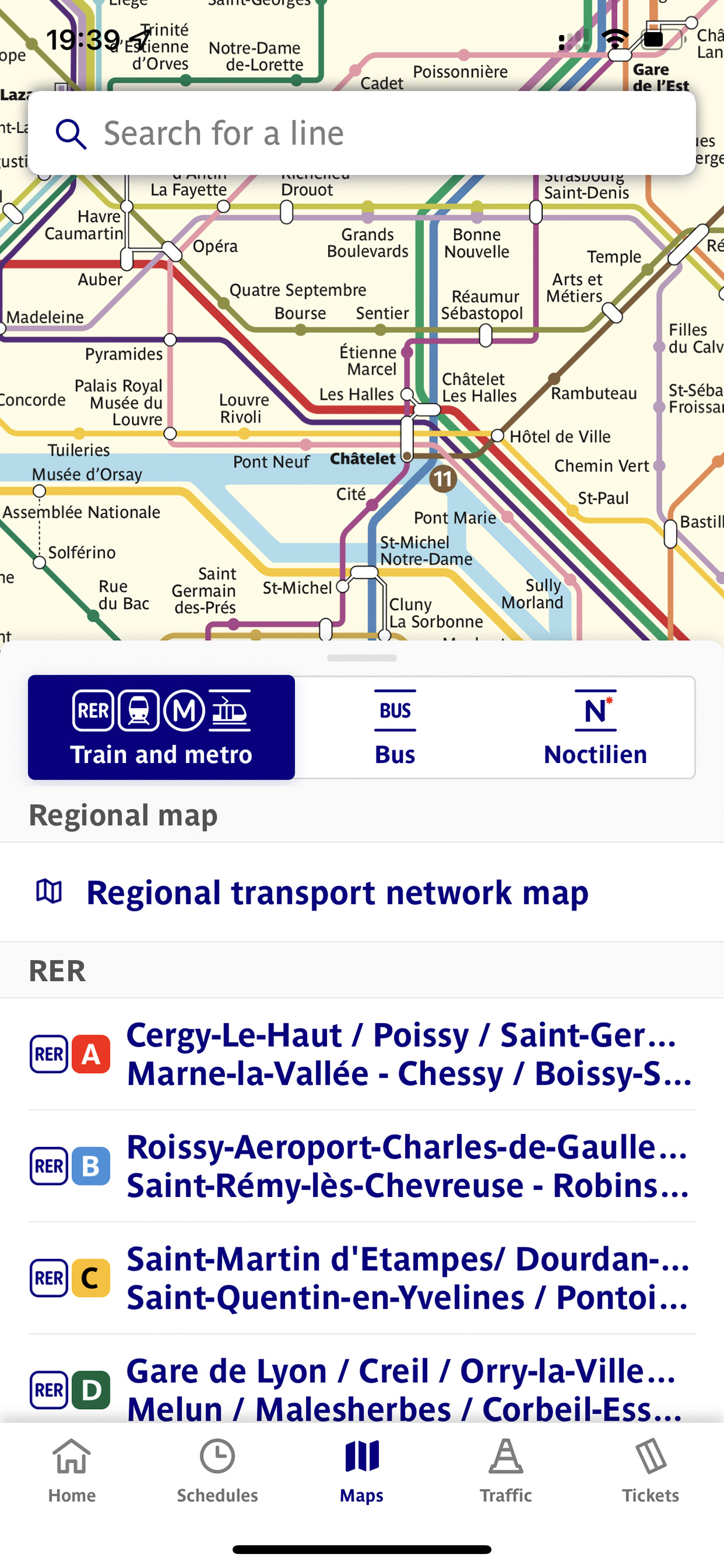Screen dimensions: 724x1568
Task: Go to the Home tab
Action: pyautogui.click(x=72, y=1470)
